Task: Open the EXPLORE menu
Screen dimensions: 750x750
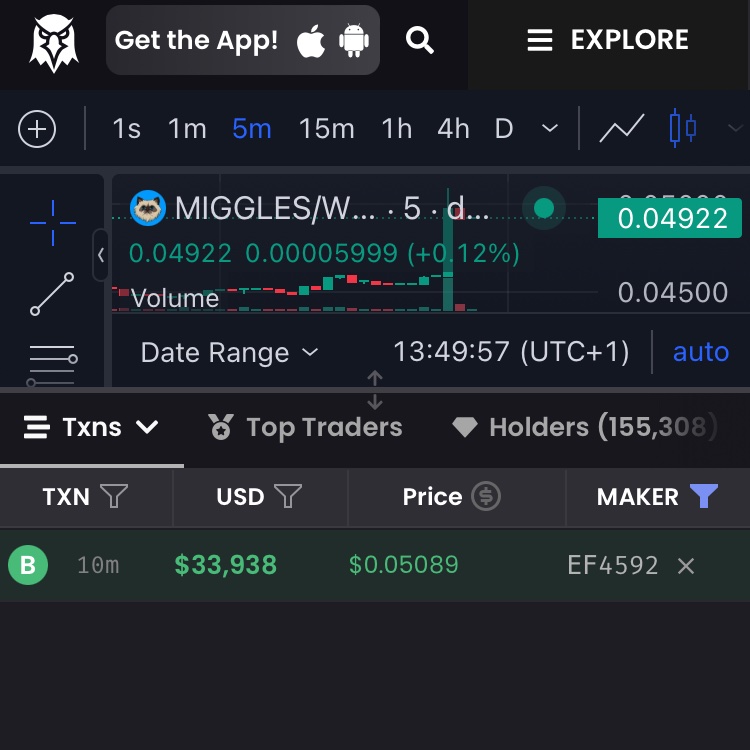Action: pos(608,40)
